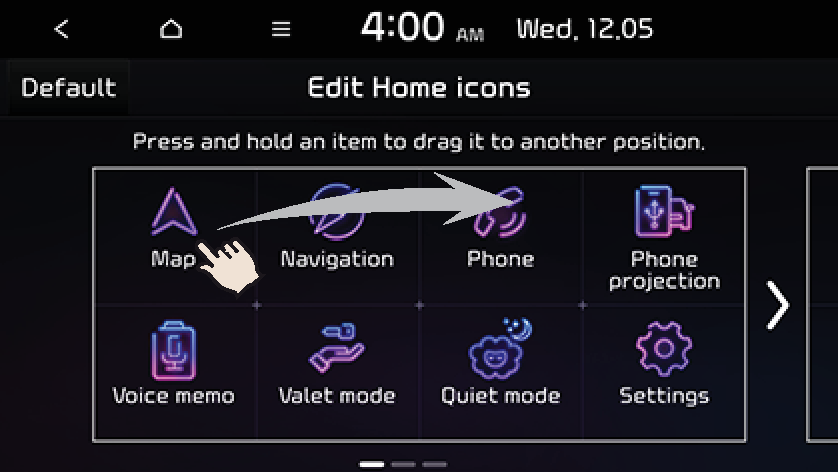Select the Phone projection icon
838x472 pixels.
[663, 235]
